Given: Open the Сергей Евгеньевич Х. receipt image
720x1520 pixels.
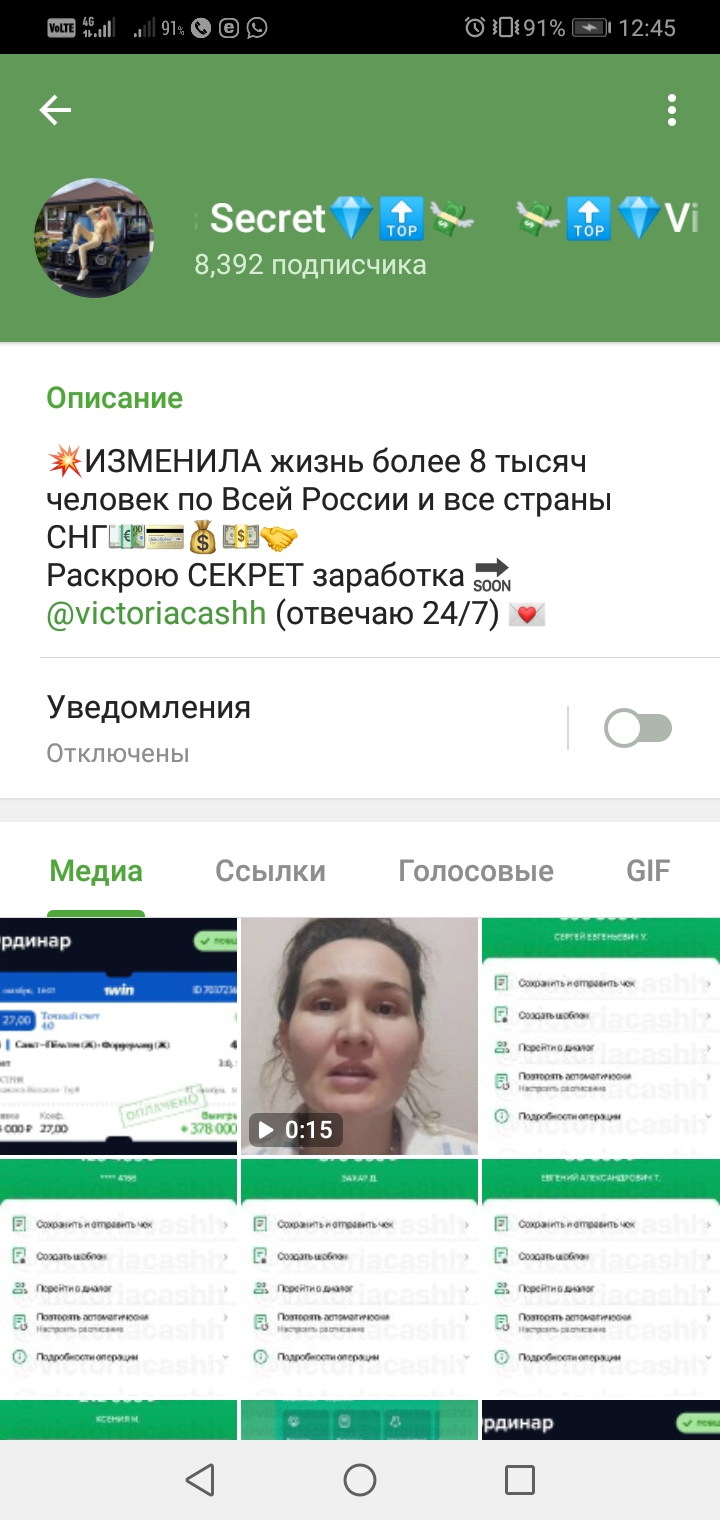Looking at the screenshot, I should [x=601, y=1036].
